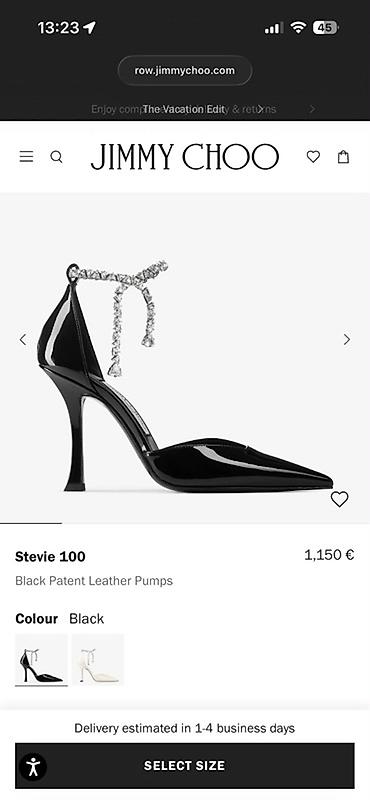The width and height of the screenshot is (370, 800).
Task: Open the search magnifier icon
Action: coord(57,157)
